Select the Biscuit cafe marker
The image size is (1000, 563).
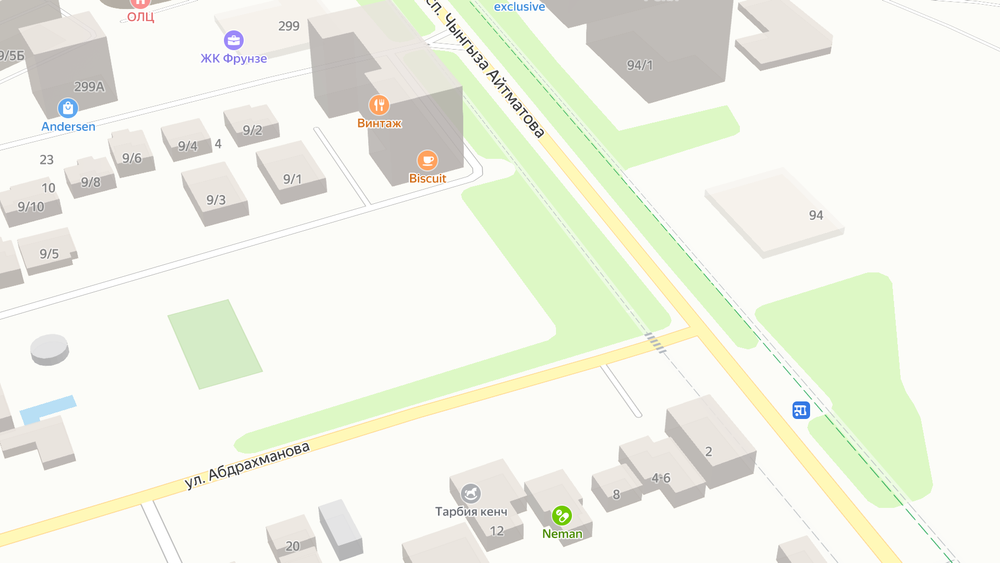427,160
